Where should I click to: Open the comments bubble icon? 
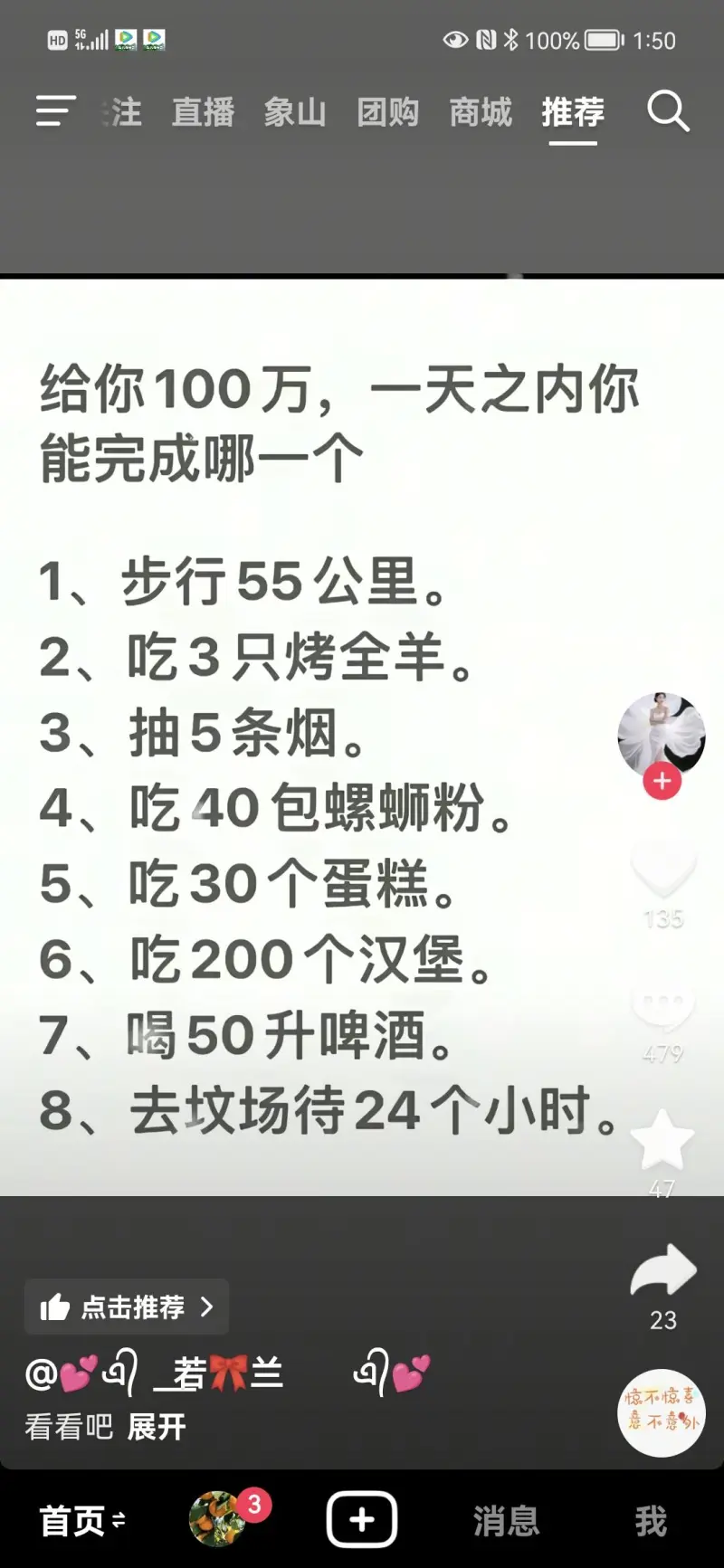[x=662, y=1006]
